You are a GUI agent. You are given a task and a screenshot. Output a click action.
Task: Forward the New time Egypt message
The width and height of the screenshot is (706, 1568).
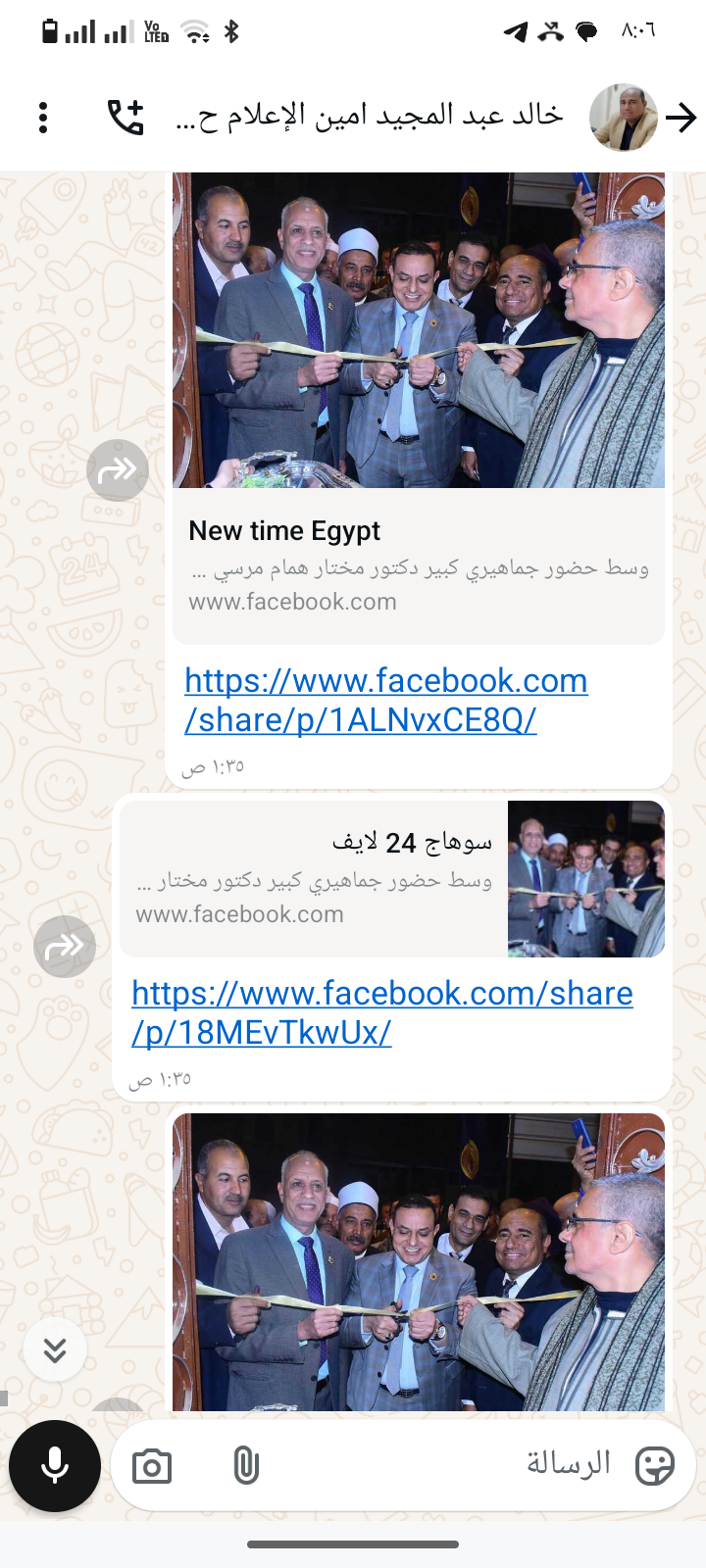[118, 470]
